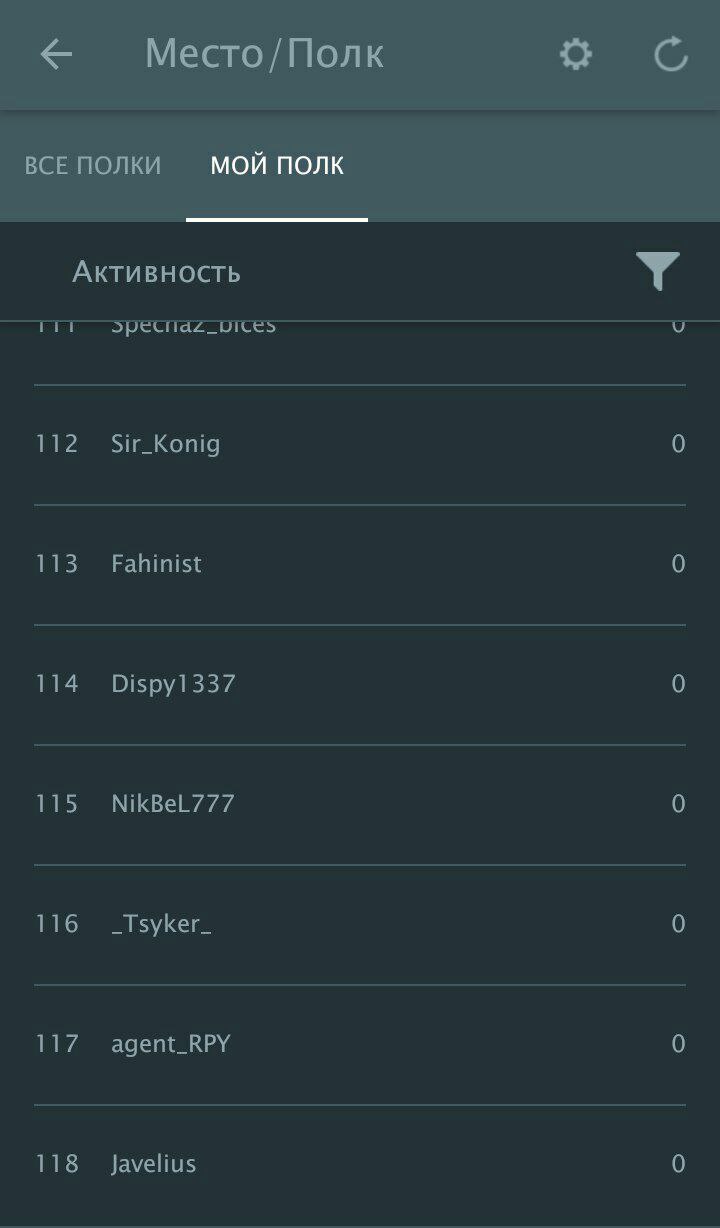Open Javelius at rank 118
Viewport: 720px width, 1228px height.
pyautogui.click(x=360, y=1164)
